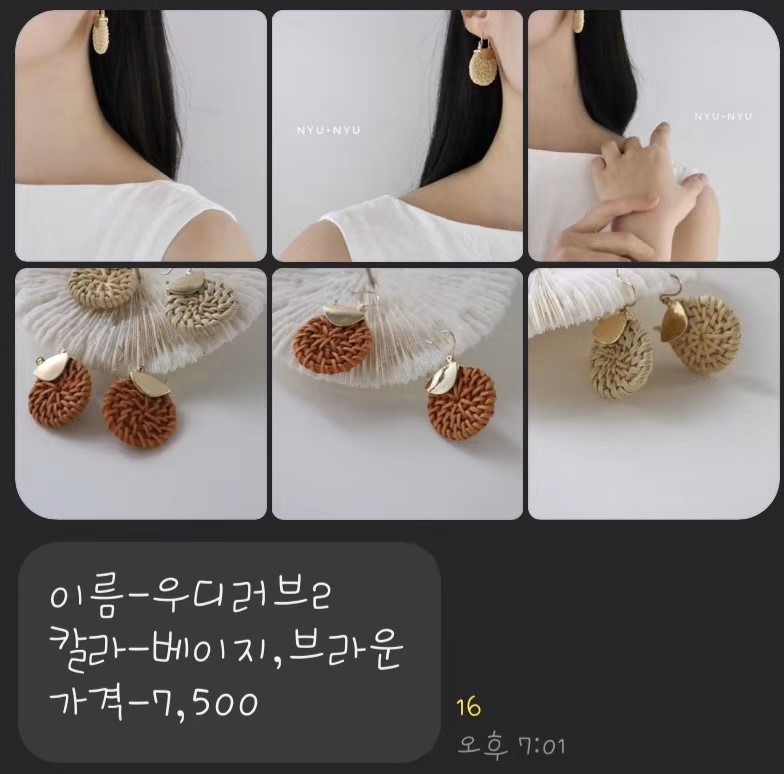View the photo showing brown and beige earrings together

pyautogui.click(x=140, y=393)
